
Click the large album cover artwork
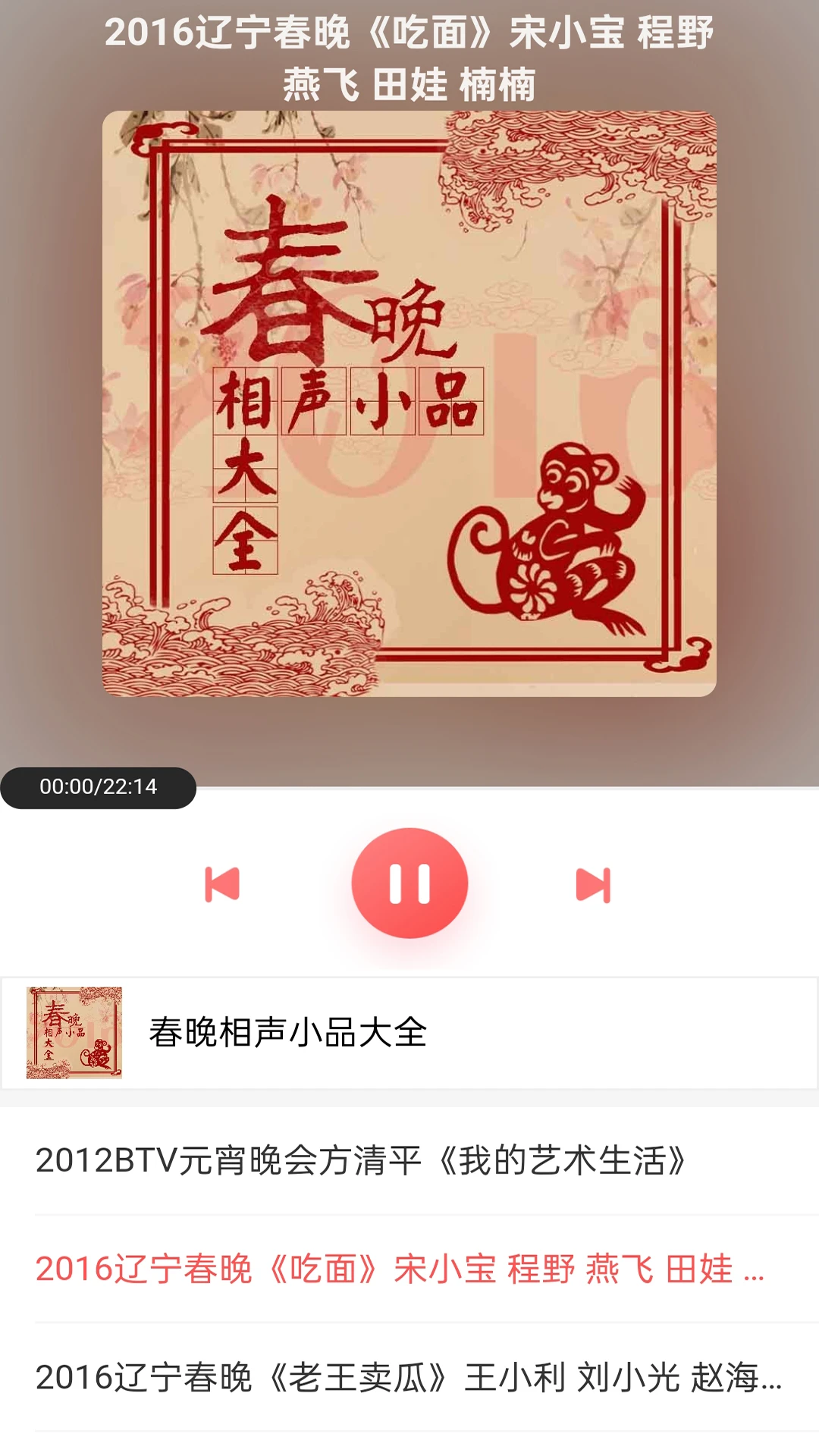(x=409, y=409)
